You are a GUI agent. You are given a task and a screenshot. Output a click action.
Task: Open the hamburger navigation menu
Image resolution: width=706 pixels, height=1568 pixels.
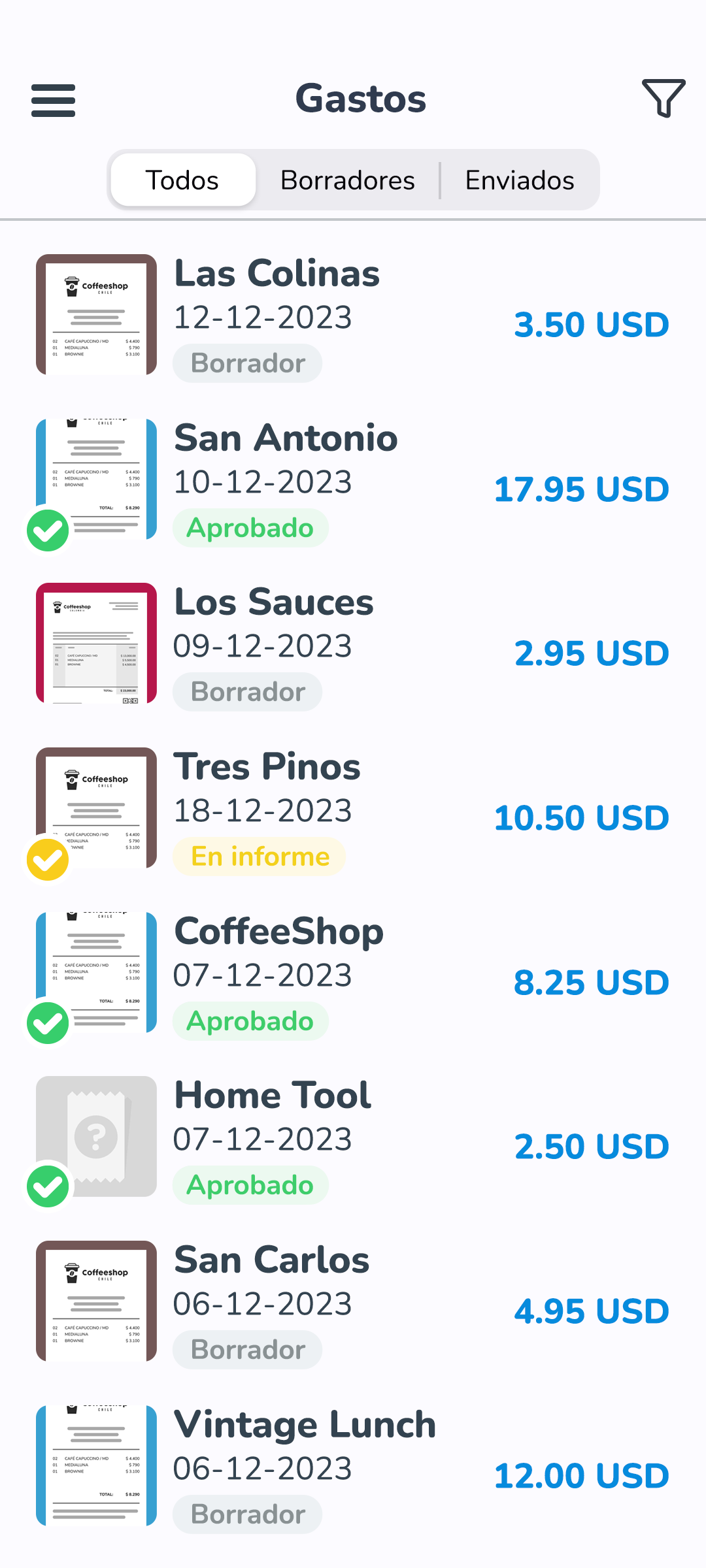tap(53, 101)
